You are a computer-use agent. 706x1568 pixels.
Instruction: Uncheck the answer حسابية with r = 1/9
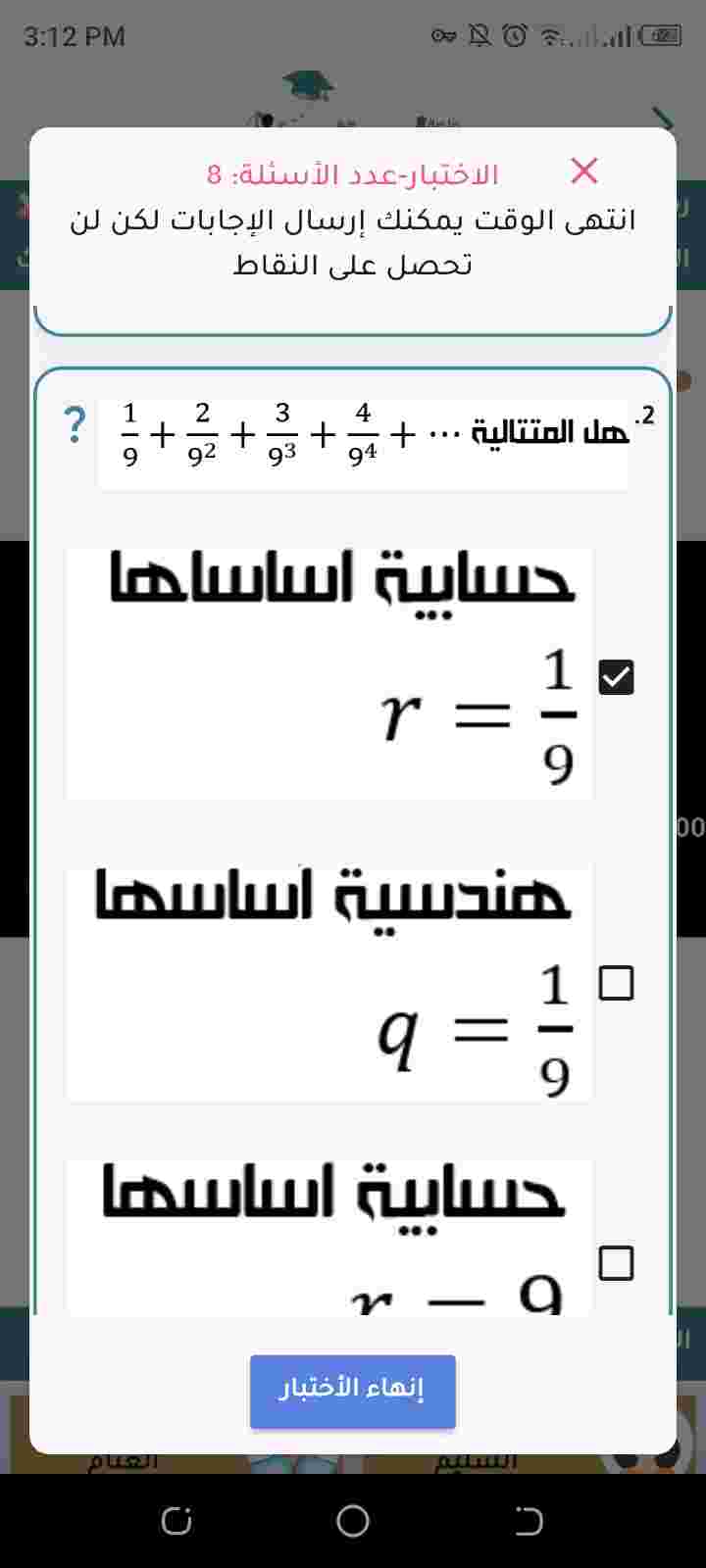pos(616,677)
